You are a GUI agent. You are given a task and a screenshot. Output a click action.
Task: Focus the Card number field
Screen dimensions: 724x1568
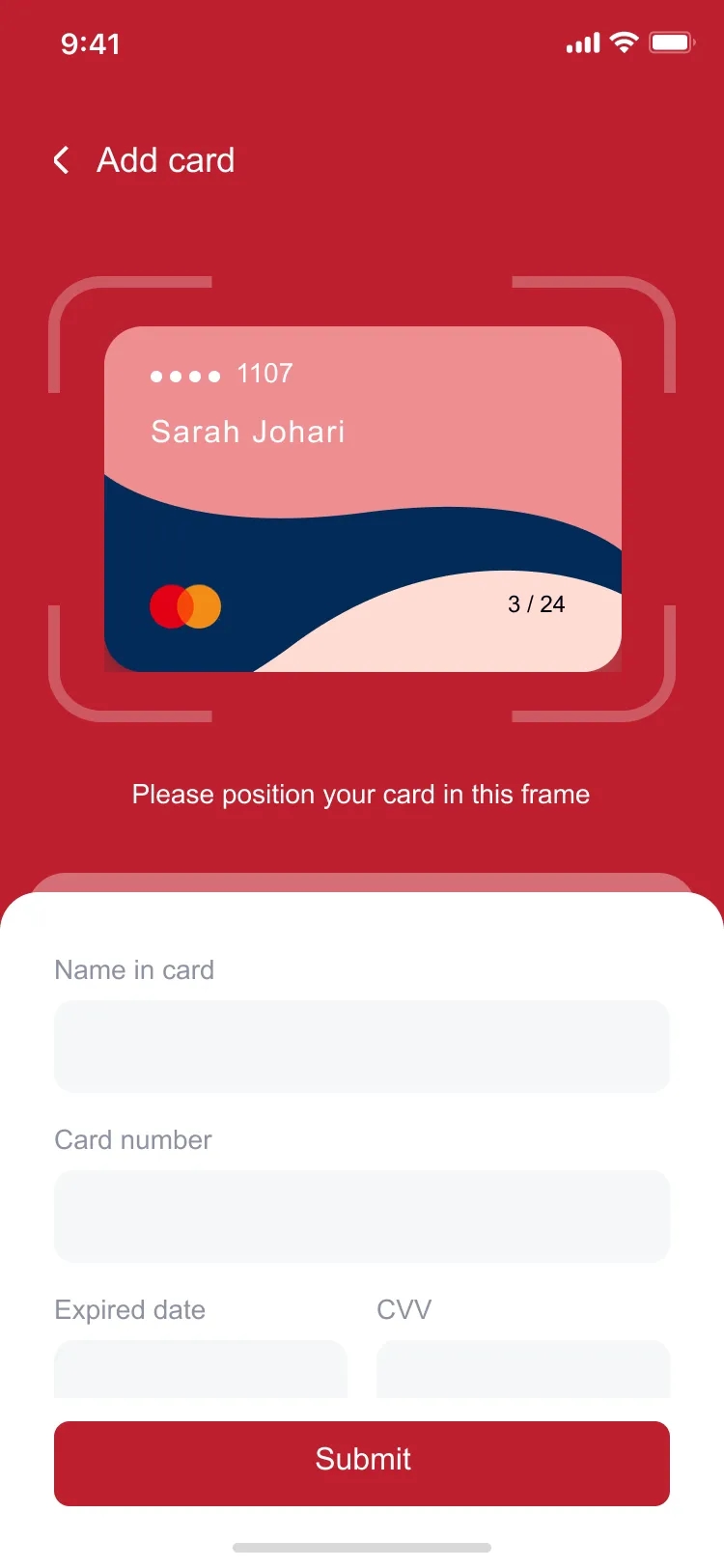(362, 1217)
